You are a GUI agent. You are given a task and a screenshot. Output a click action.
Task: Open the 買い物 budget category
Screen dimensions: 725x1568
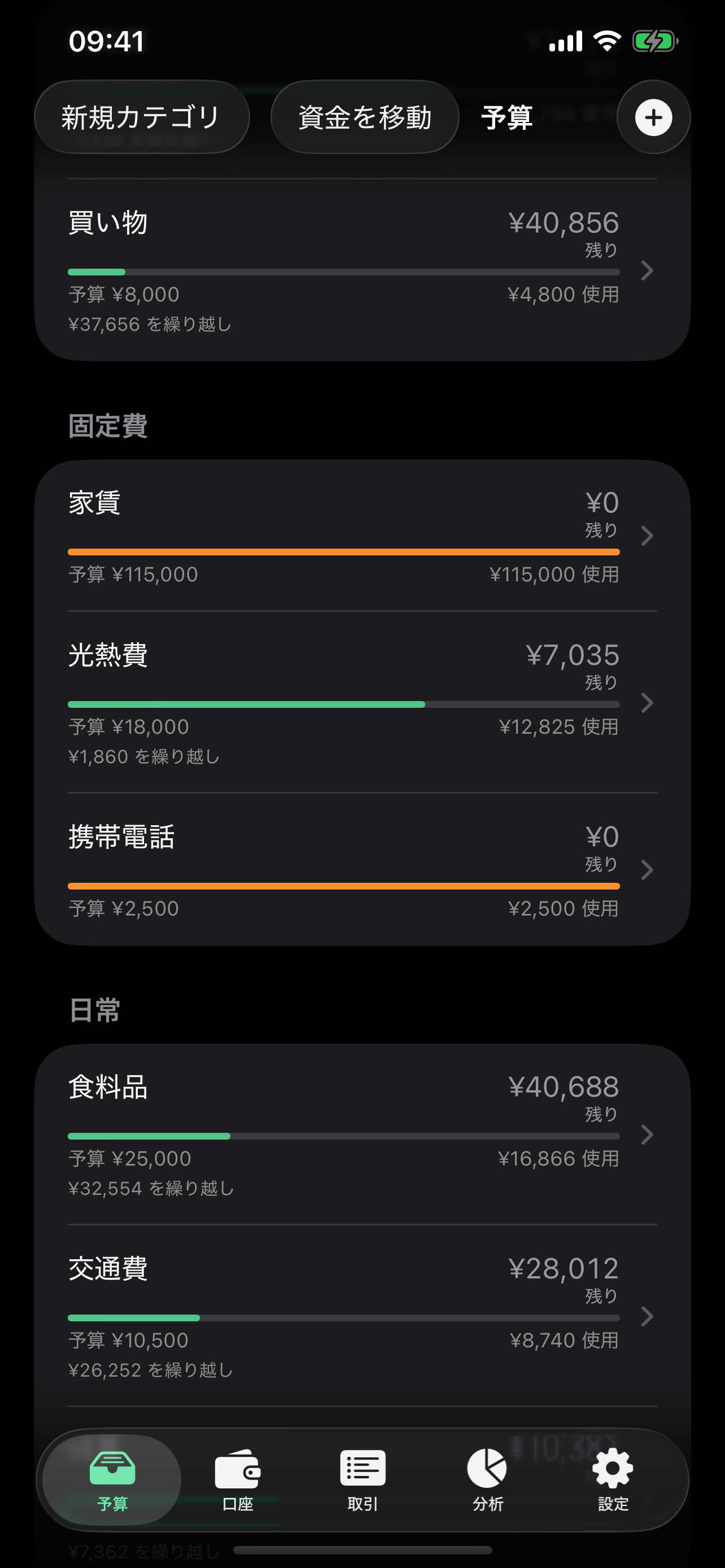pos(362,270)
